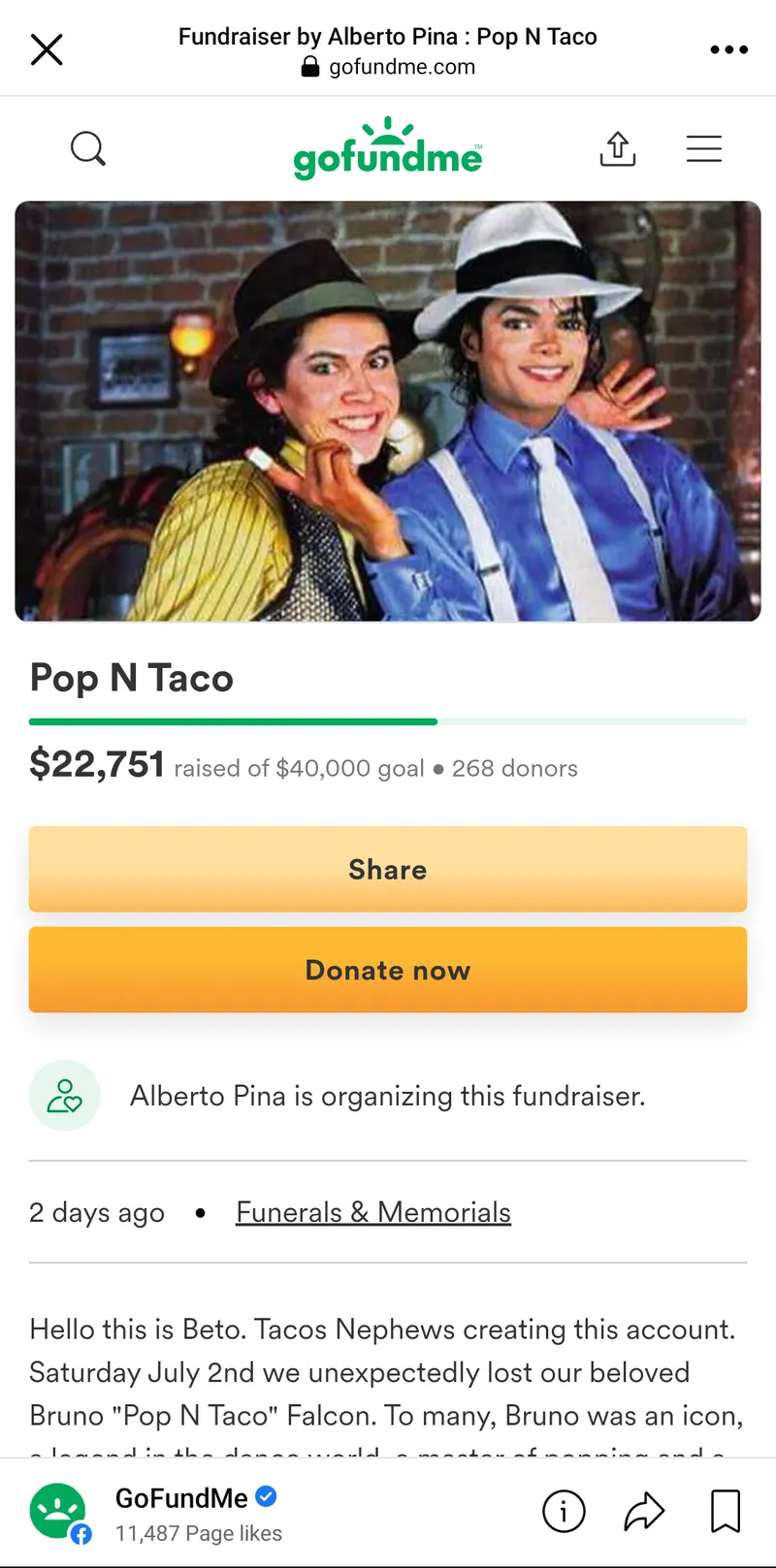Tap the yellow Share button
776x1568 pixels.
coord(388,869)
